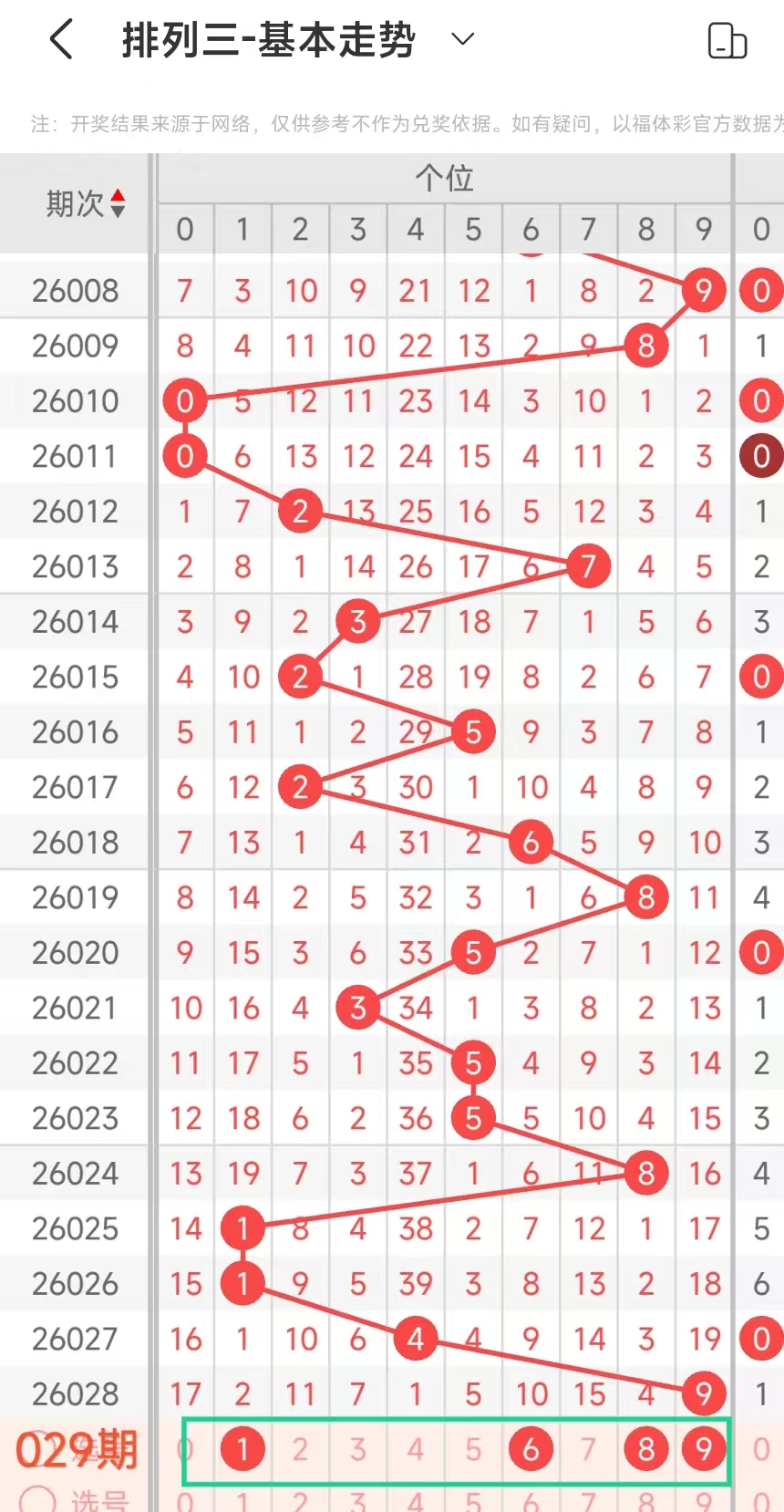The height and width of the screenshot is (1512, 784).
Task: Go back using the top-left arrow
Action: coord(61,40)
